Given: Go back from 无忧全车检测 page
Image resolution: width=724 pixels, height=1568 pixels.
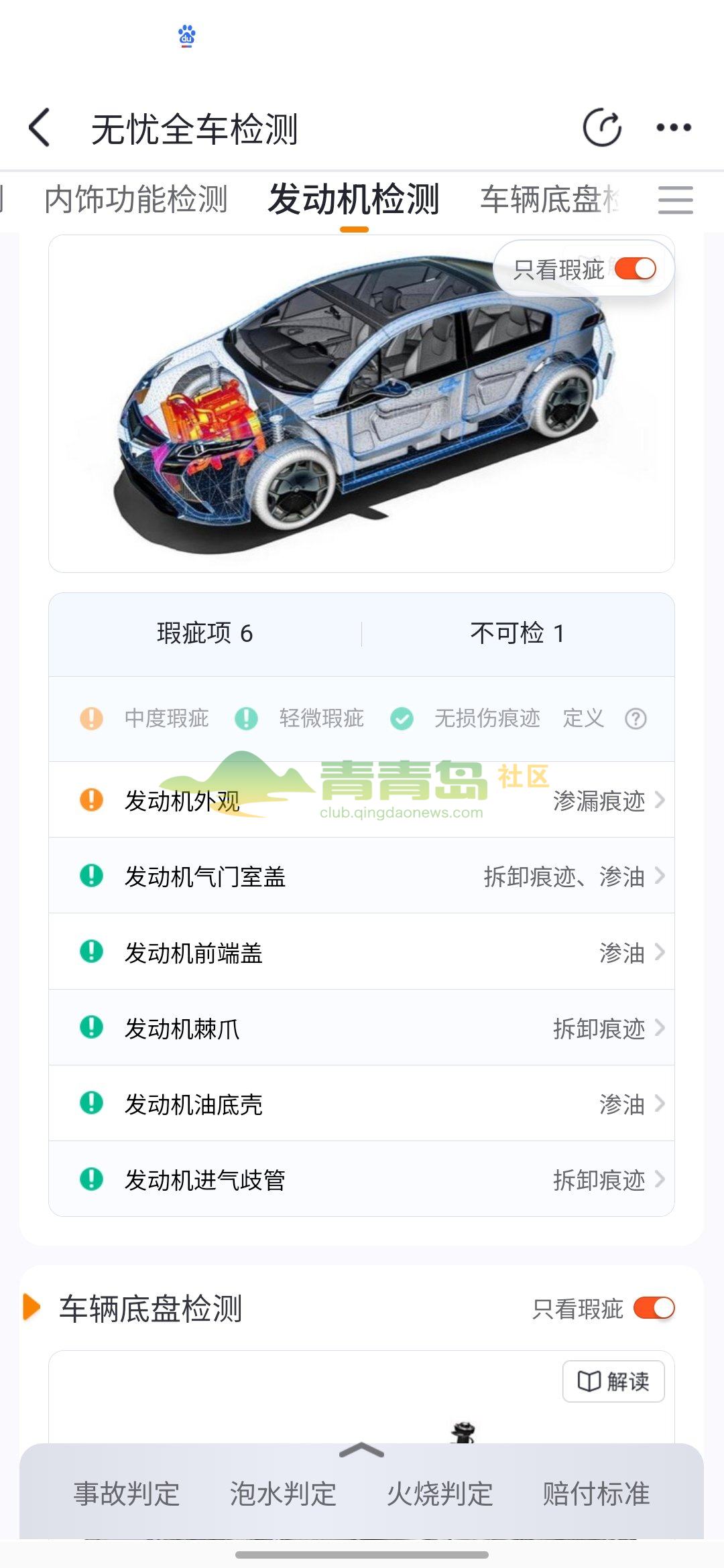Looking at the screenshot, I should pyautogui.click(x=40, y=127).
